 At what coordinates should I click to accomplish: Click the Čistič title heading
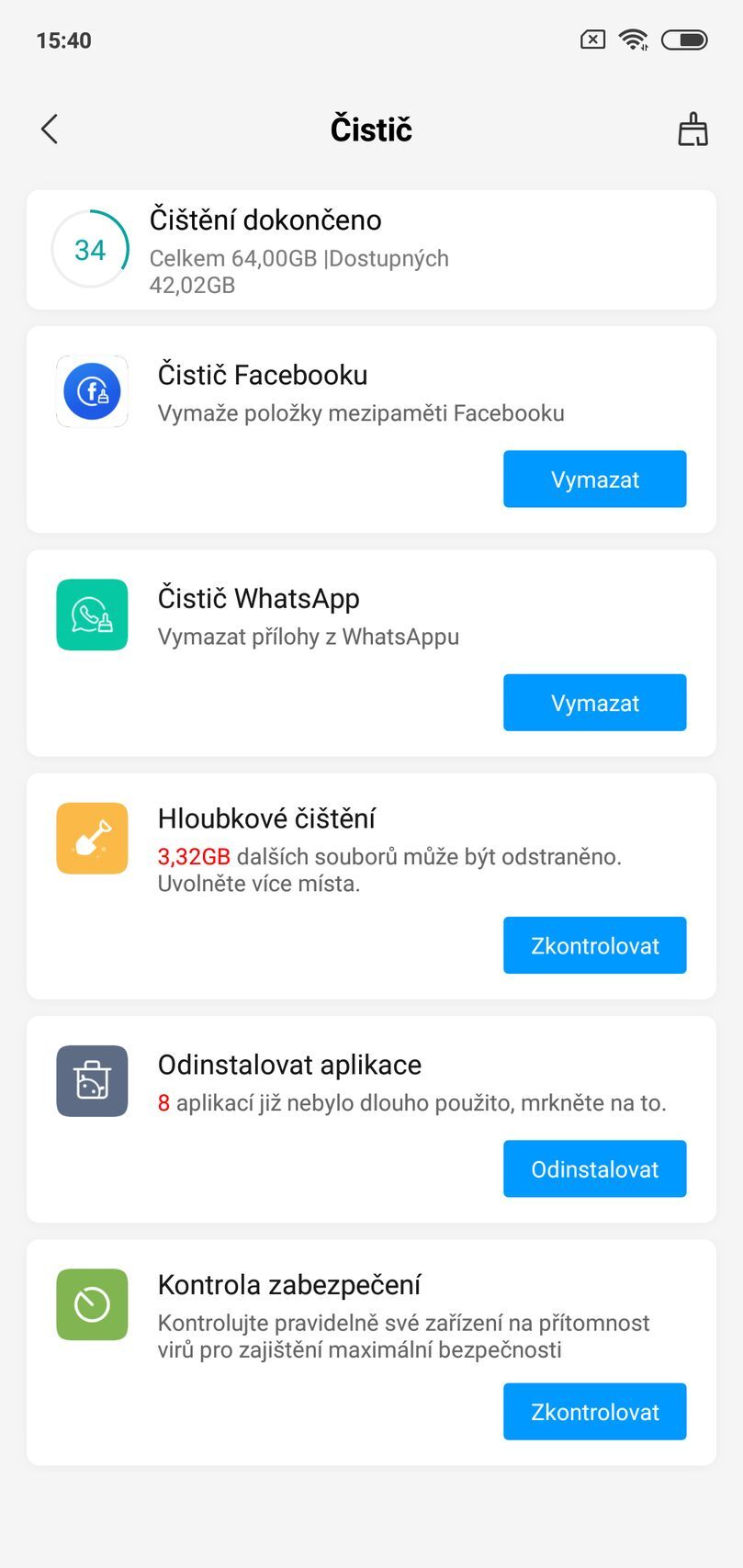(371, 129)
